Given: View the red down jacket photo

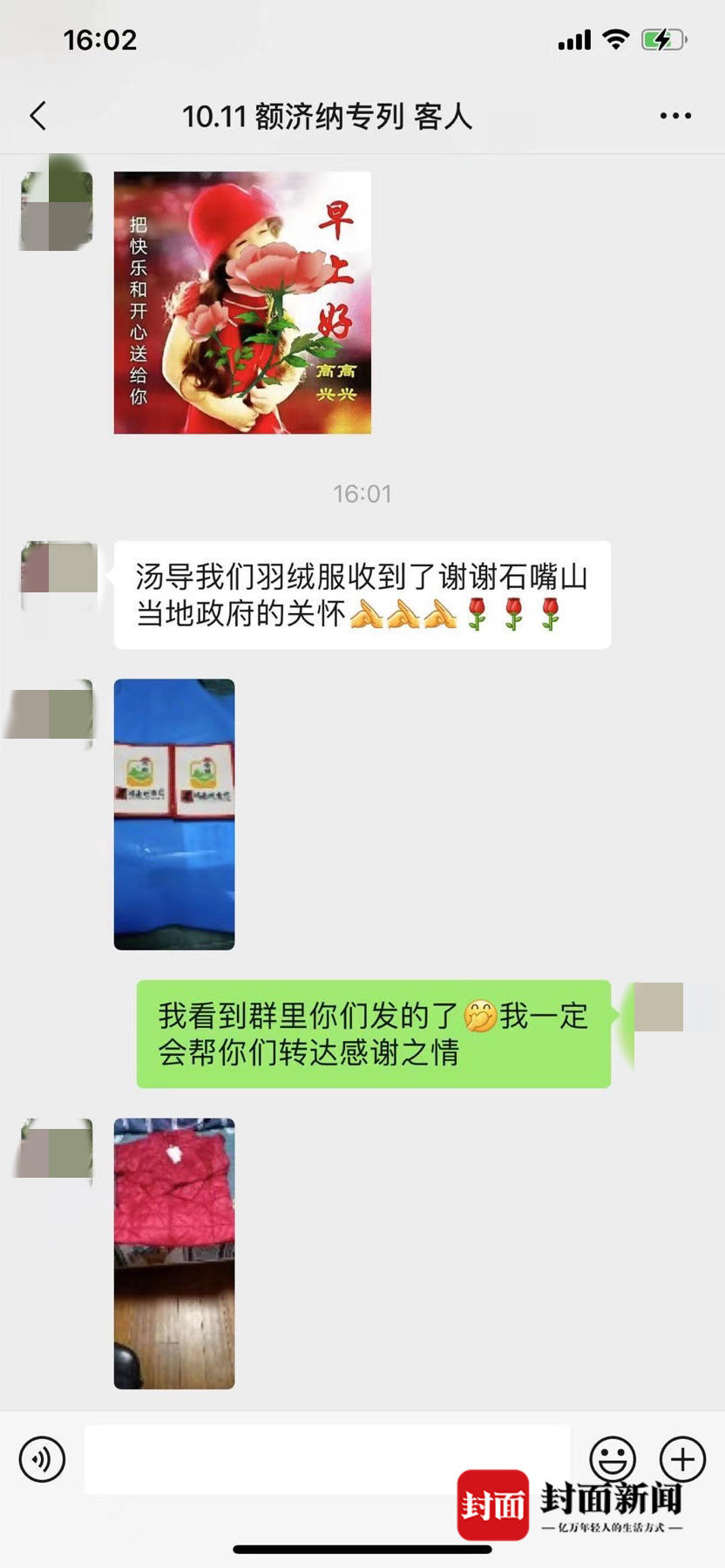Looking at the screenshot, I should pyautogui.click(x=174, y=1253).
